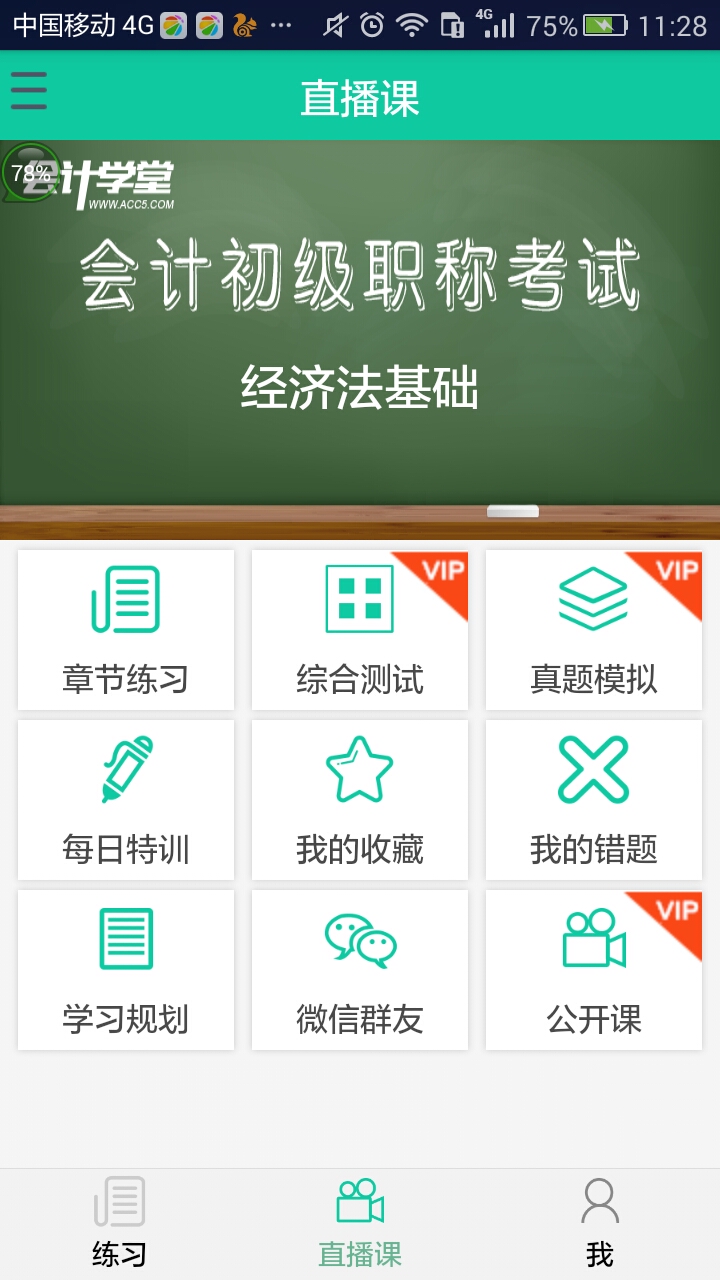Open the hamburger drawer menu
Viewport: 720px width, 1280px height.
(x=29, y=91)
